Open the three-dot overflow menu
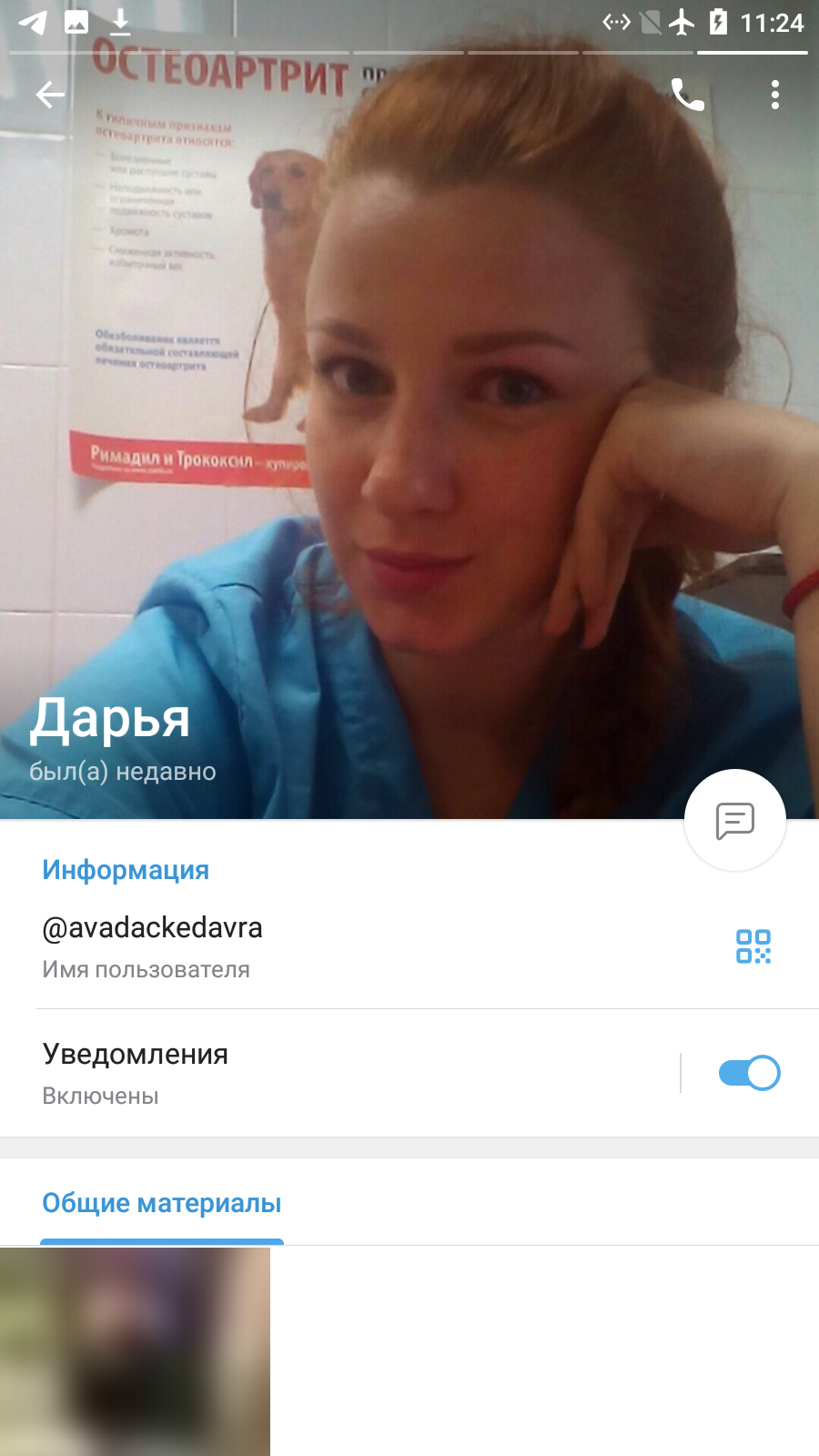The image size is (819, 1456). tap(775, 94)
